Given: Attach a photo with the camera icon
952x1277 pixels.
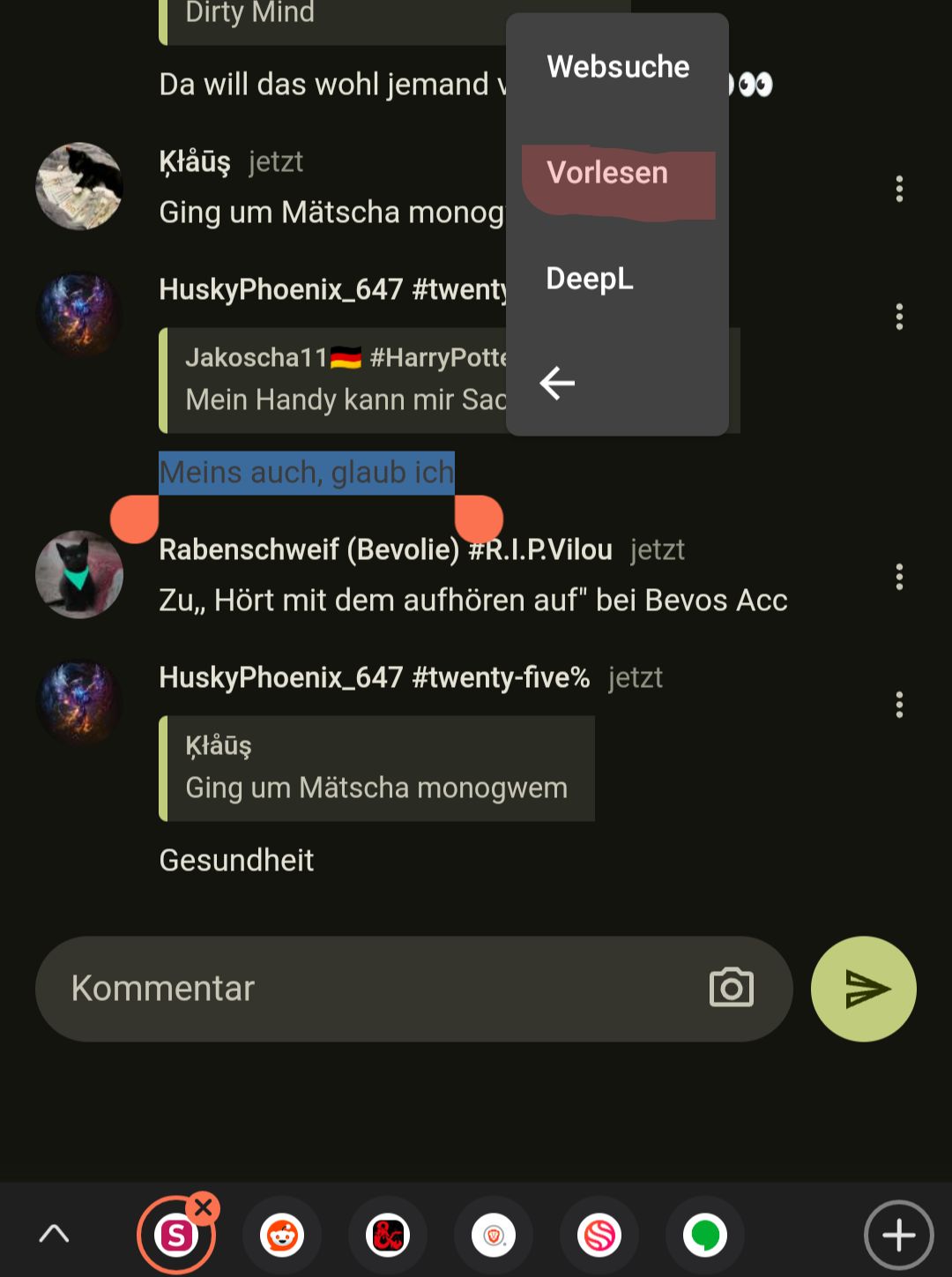Looking at the screenshot, I should pos(732,988).
